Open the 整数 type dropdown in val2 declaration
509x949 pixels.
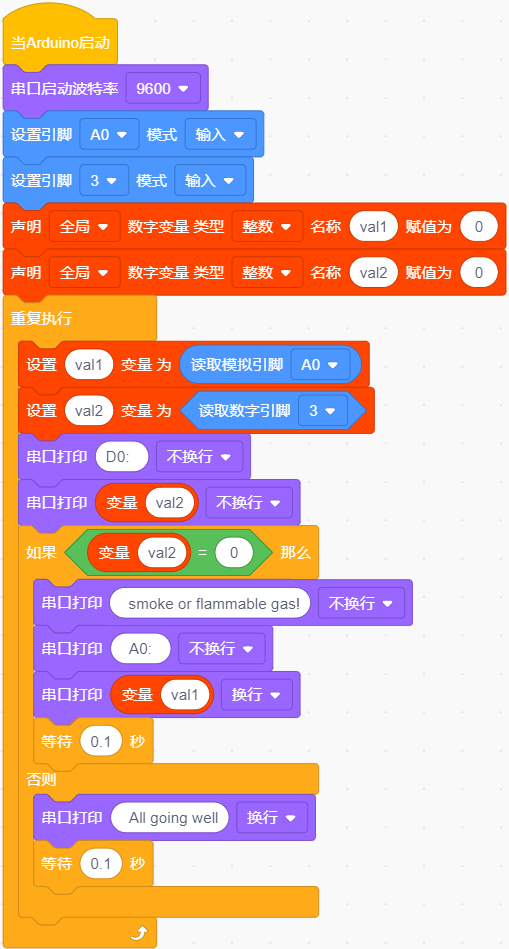coord(267,273)
